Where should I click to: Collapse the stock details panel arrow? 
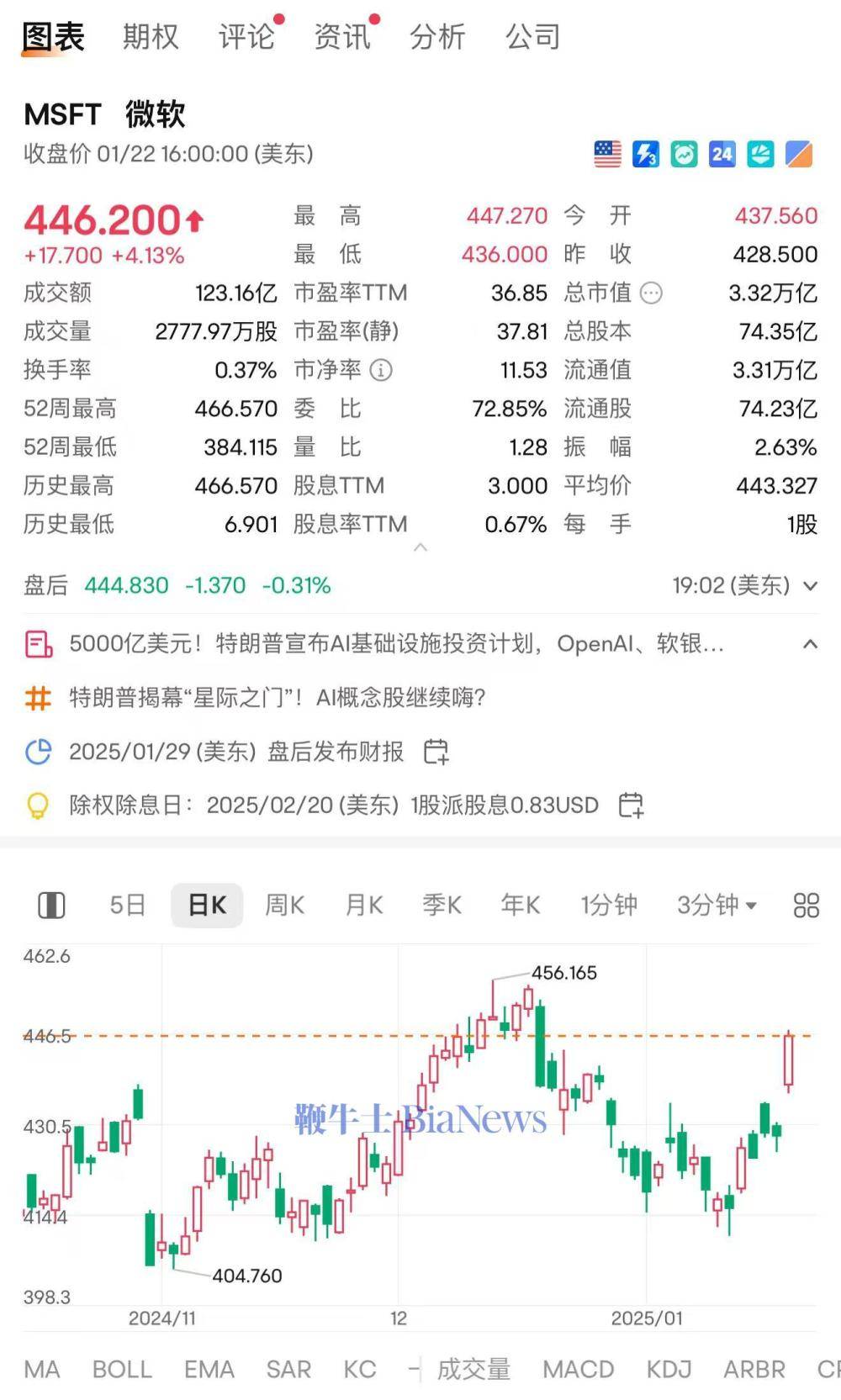(x=420, y=548)
